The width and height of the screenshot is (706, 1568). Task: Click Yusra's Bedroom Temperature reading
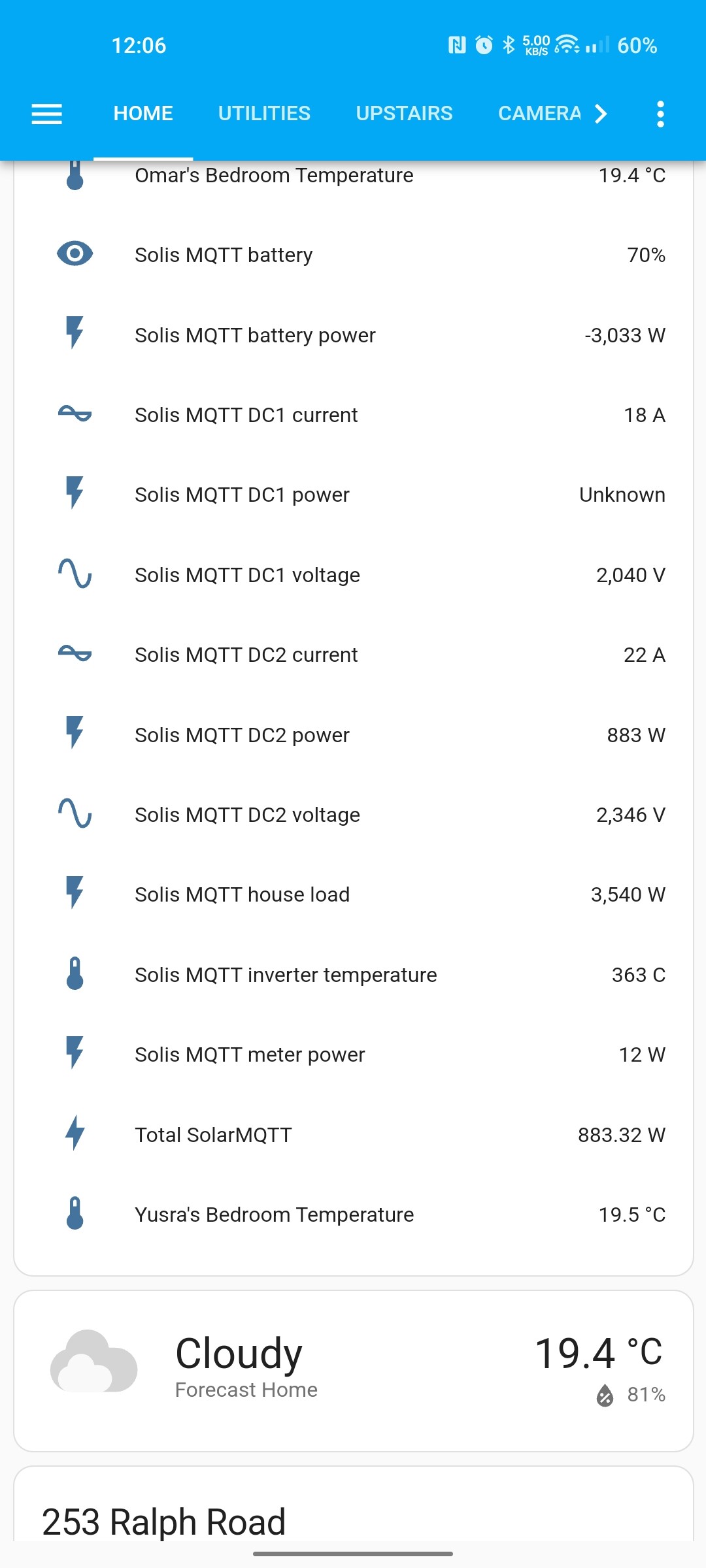(631, 1215)
